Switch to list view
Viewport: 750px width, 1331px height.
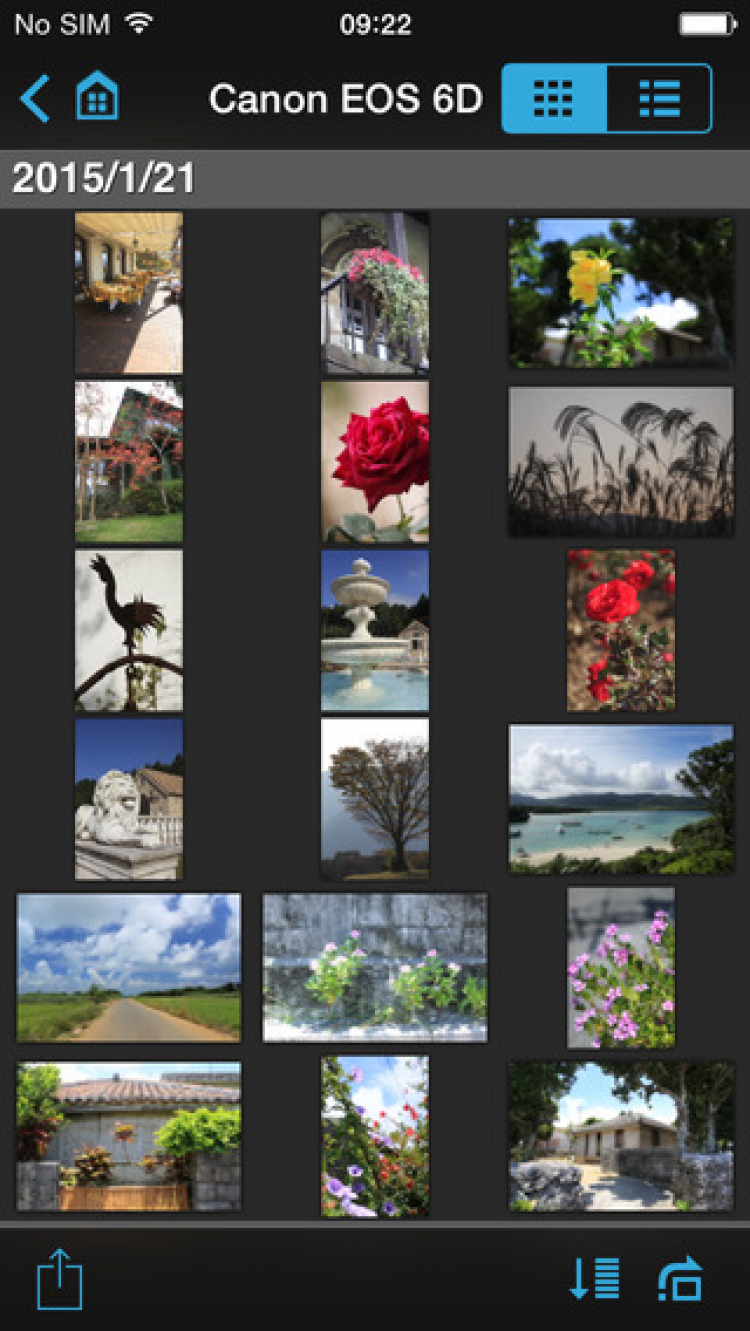coord(659,98)
